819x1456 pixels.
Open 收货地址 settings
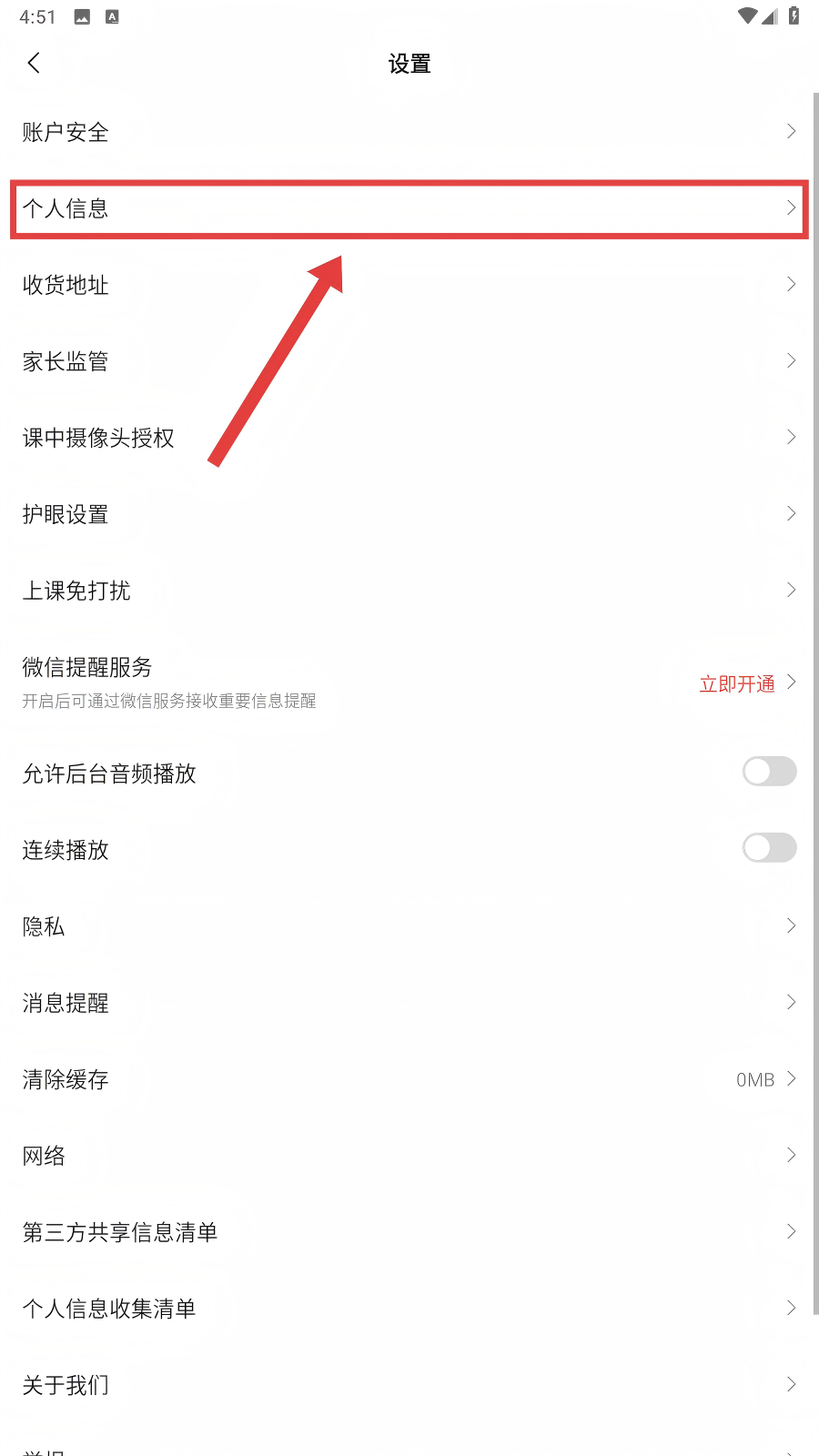[409, 285]
